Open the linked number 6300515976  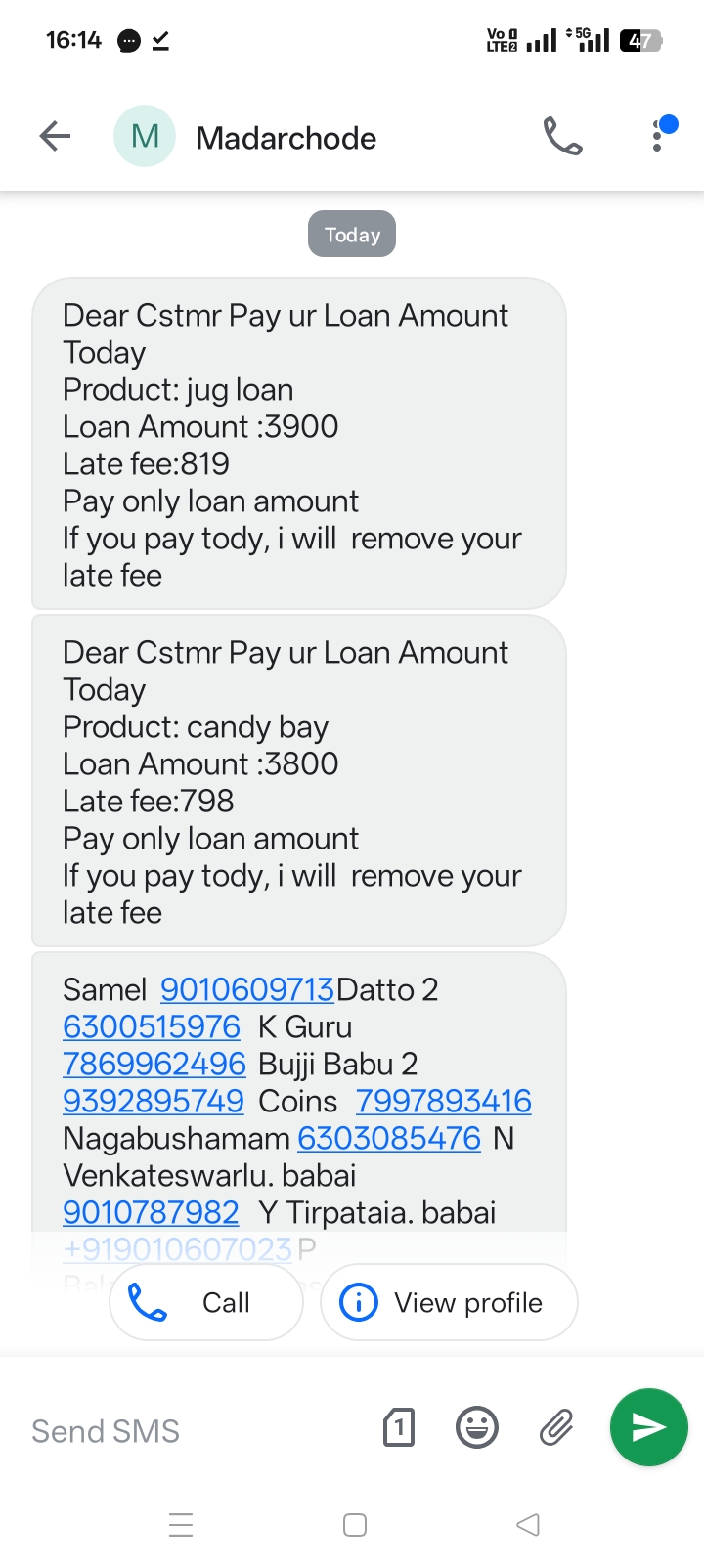click(152, 1026)
